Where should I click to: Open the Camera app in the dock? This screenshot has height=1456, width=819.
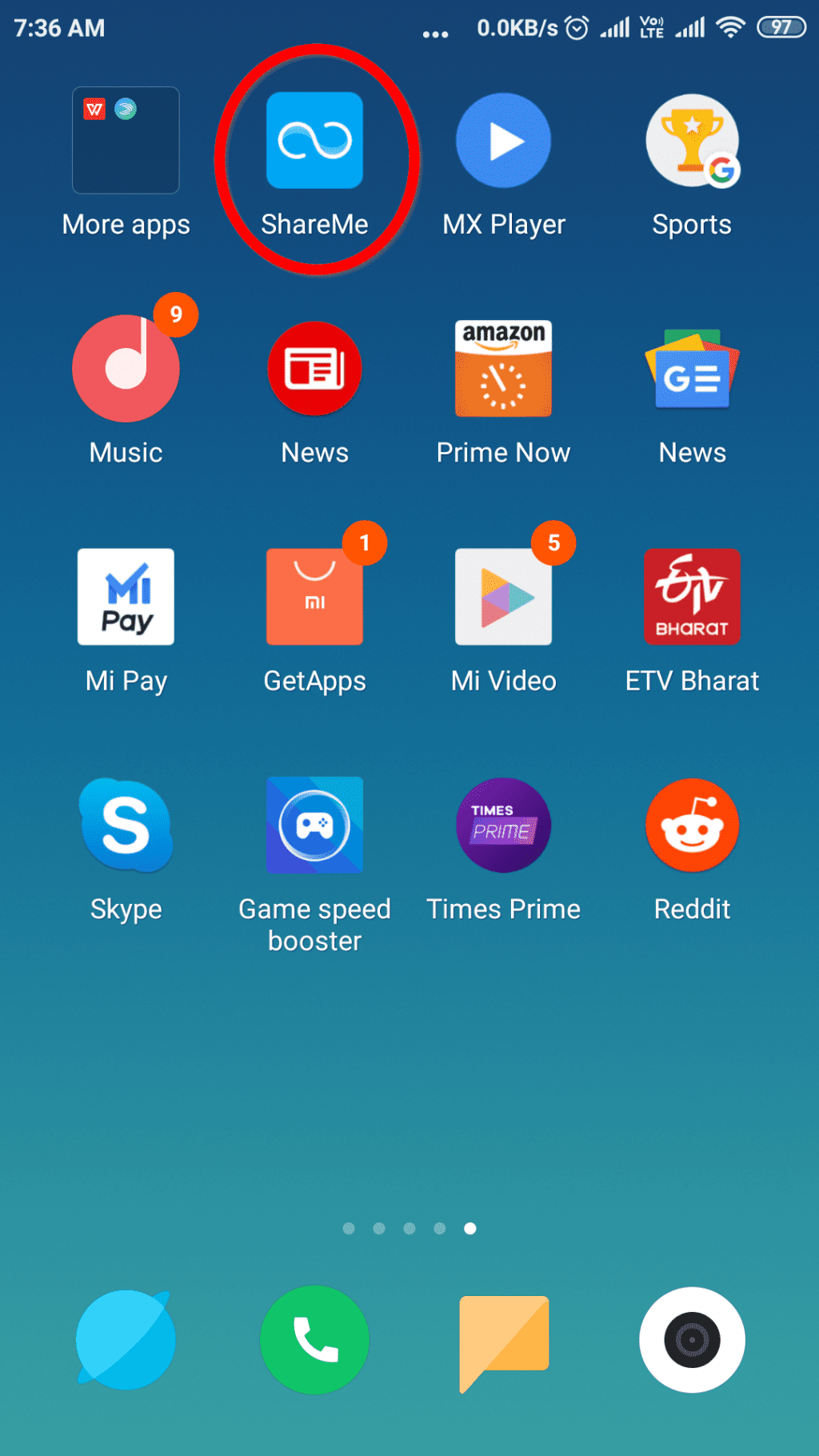point(692,1340)
